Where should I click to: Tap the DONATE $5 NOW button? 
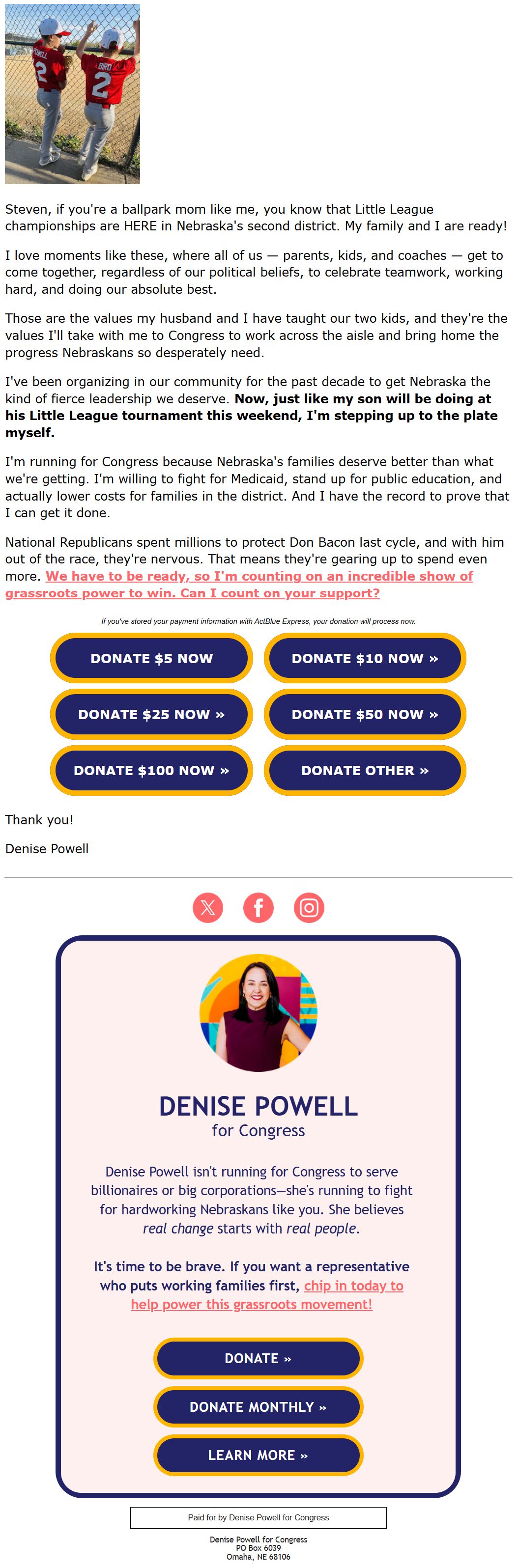(151, 658)
